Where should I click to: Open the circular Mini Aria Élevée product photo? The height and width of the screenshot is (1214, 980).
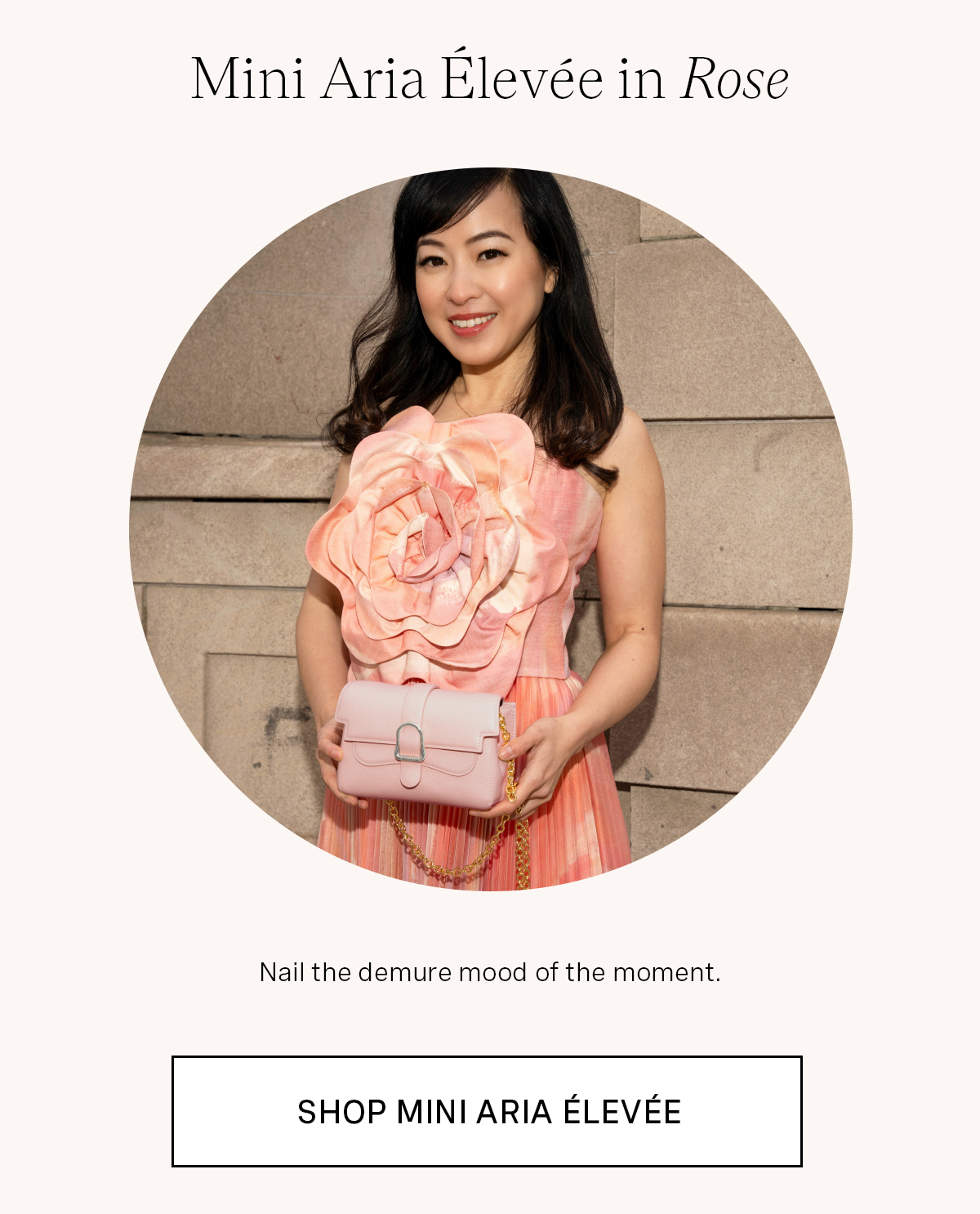(490, 529)
